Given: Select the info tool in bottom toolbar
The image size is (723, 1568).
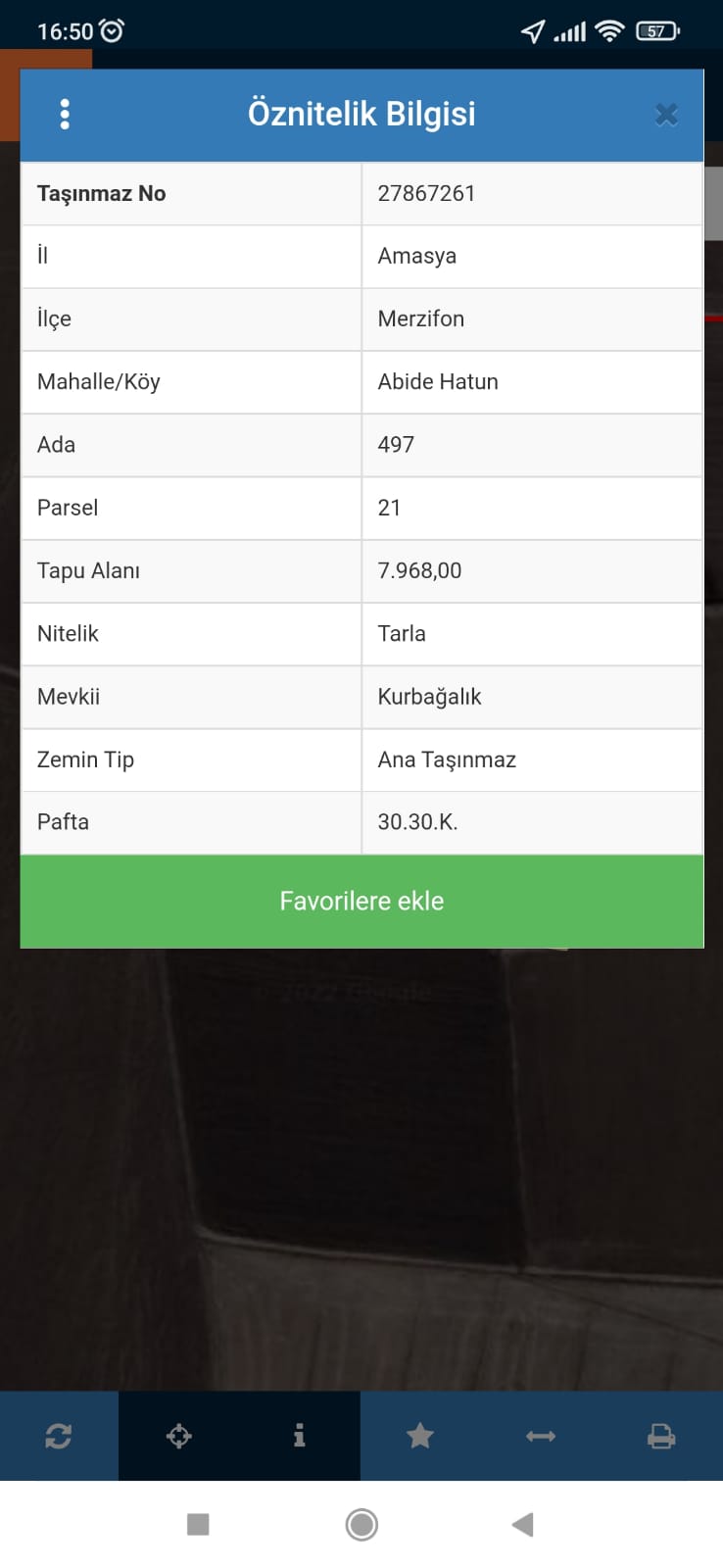Looking at the screenshot, I should (x=300, y=1436).
